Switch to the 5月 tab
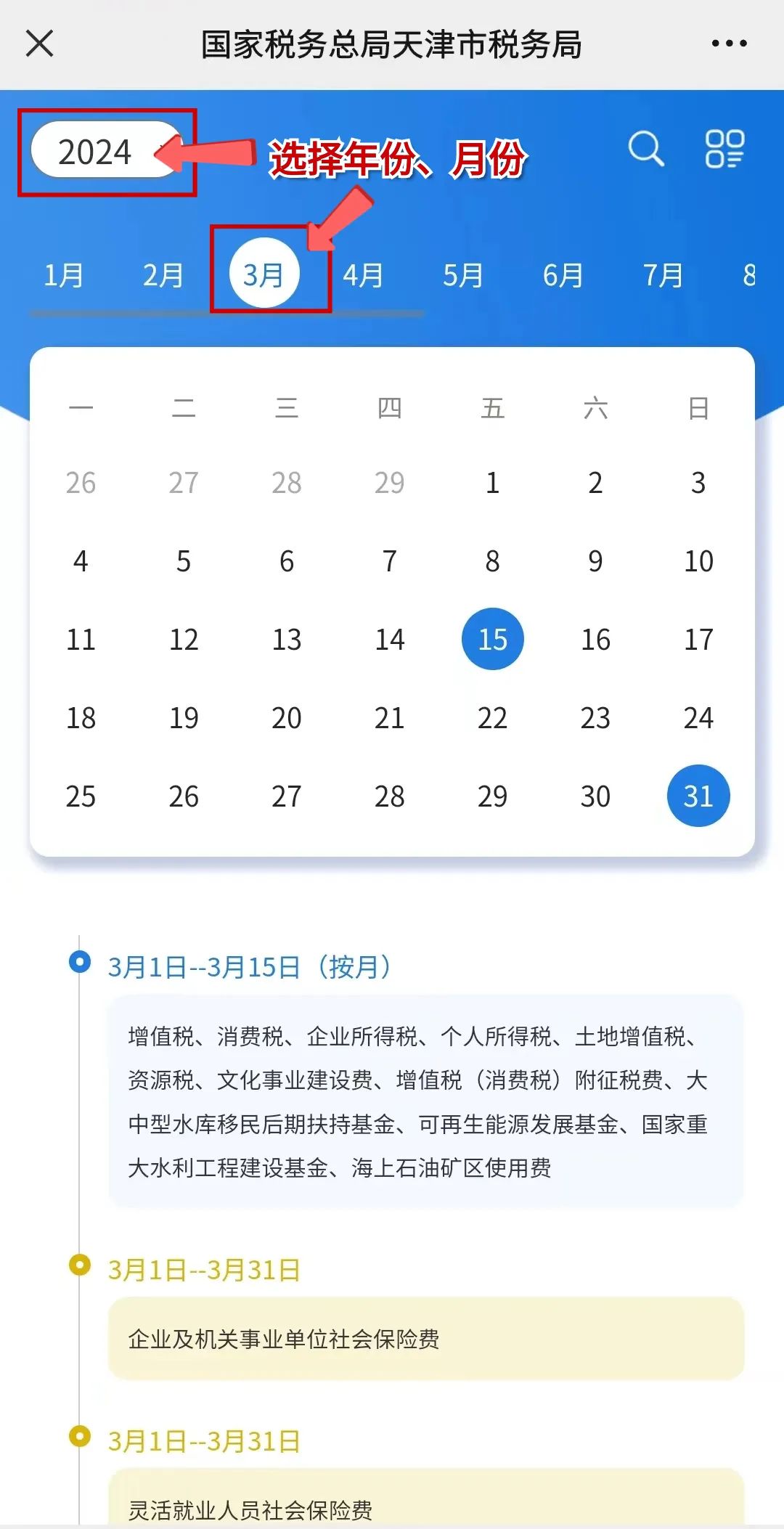 [x=463, y=275]
